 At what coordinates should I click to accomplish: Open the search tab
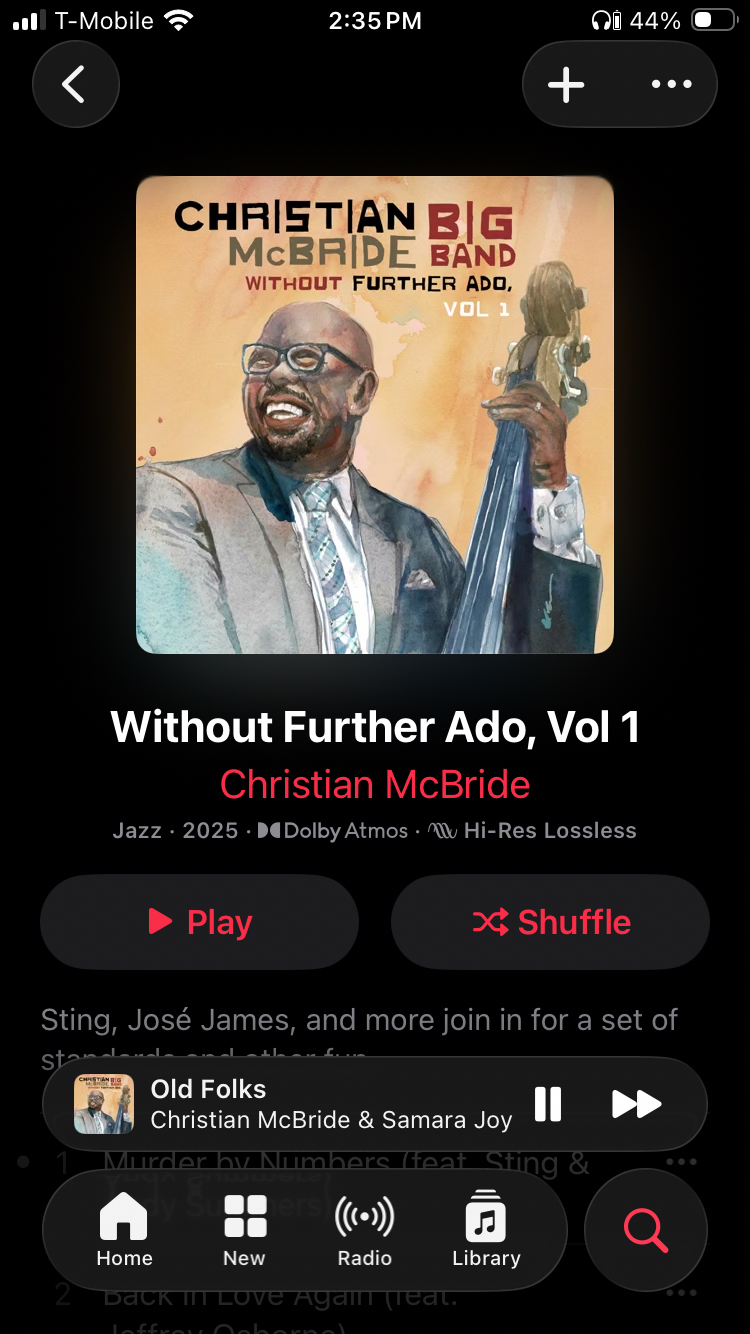(645, 1230)
